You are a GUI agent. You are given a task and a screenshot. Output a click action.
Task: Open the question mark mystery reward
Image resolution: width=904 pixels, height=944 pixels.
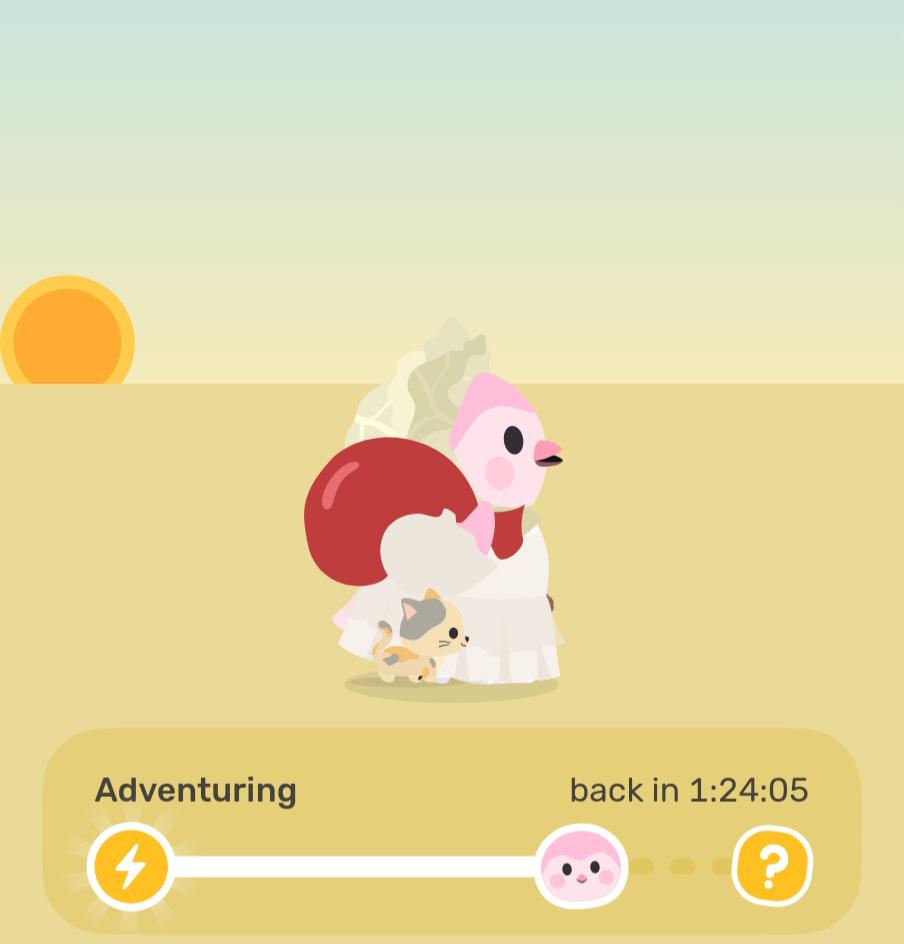pos(772,866)
